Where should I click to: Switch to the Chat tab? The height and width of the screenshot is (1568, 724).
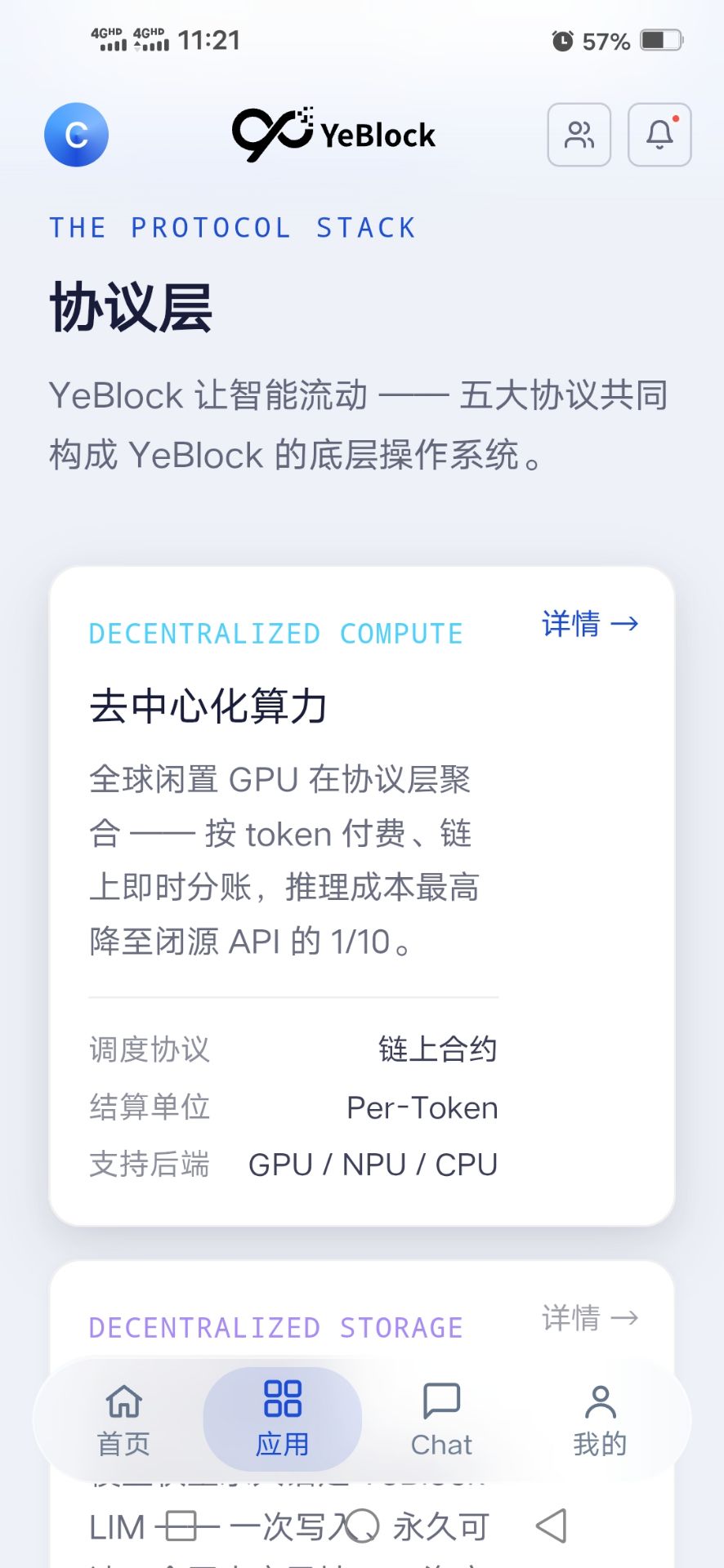(441, 1420)
